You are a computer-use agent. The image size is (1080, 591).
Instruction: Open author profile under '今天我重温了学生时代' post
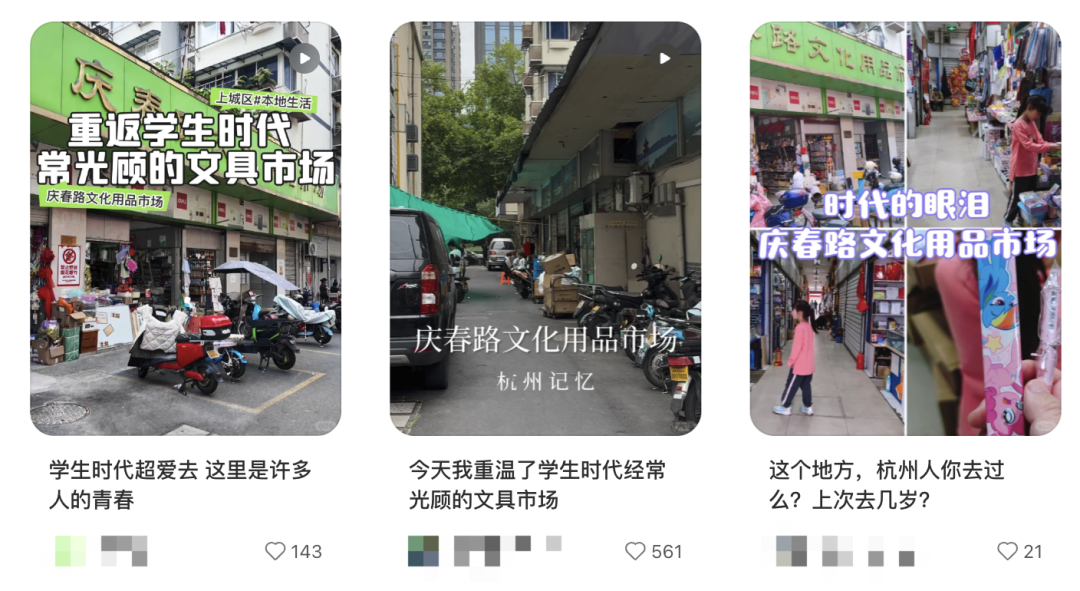[423, 551]
